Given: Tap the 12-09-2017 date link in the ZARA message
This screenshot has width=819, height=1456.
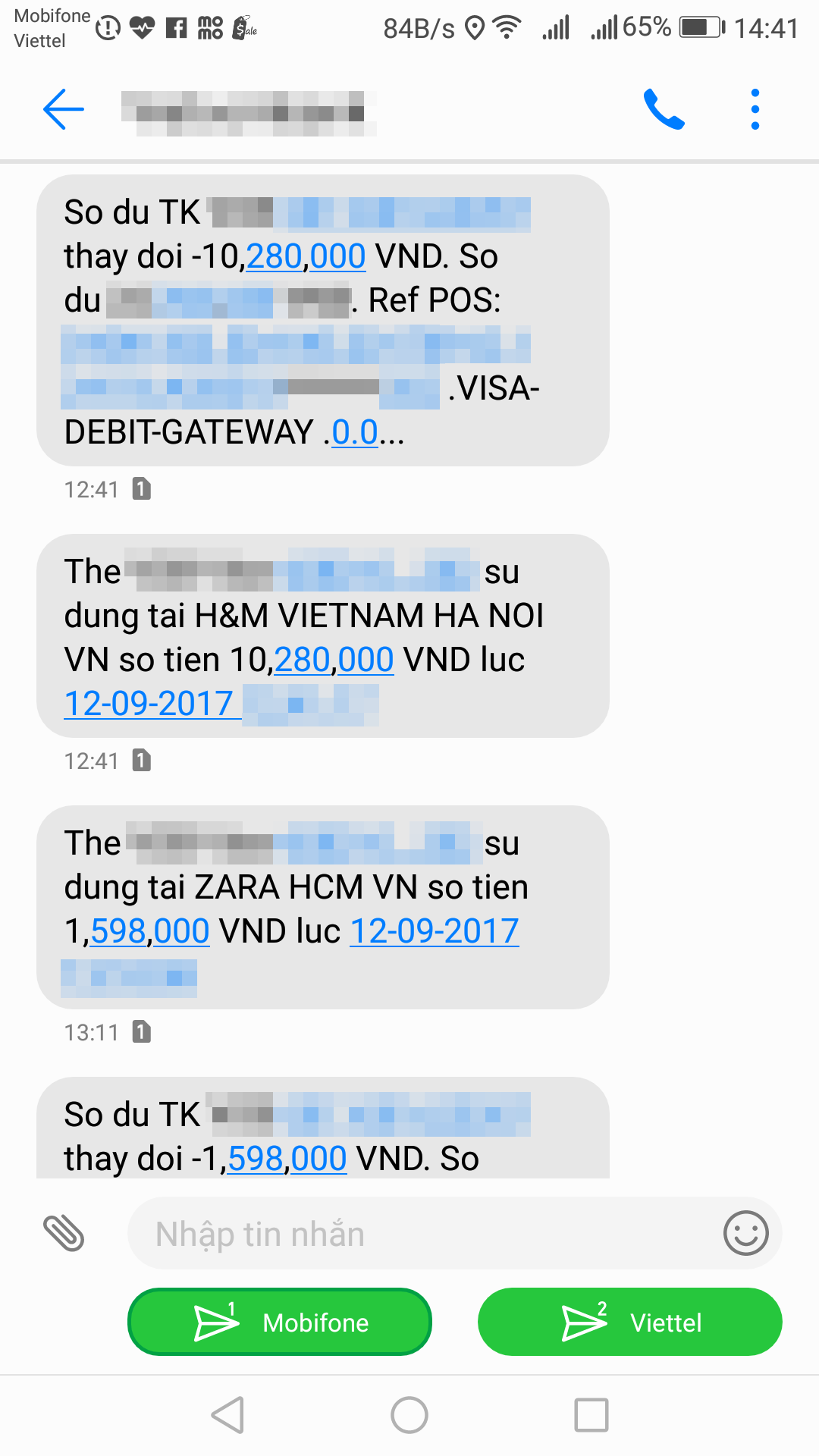Looking at the screenshot, I should (434, 931).
